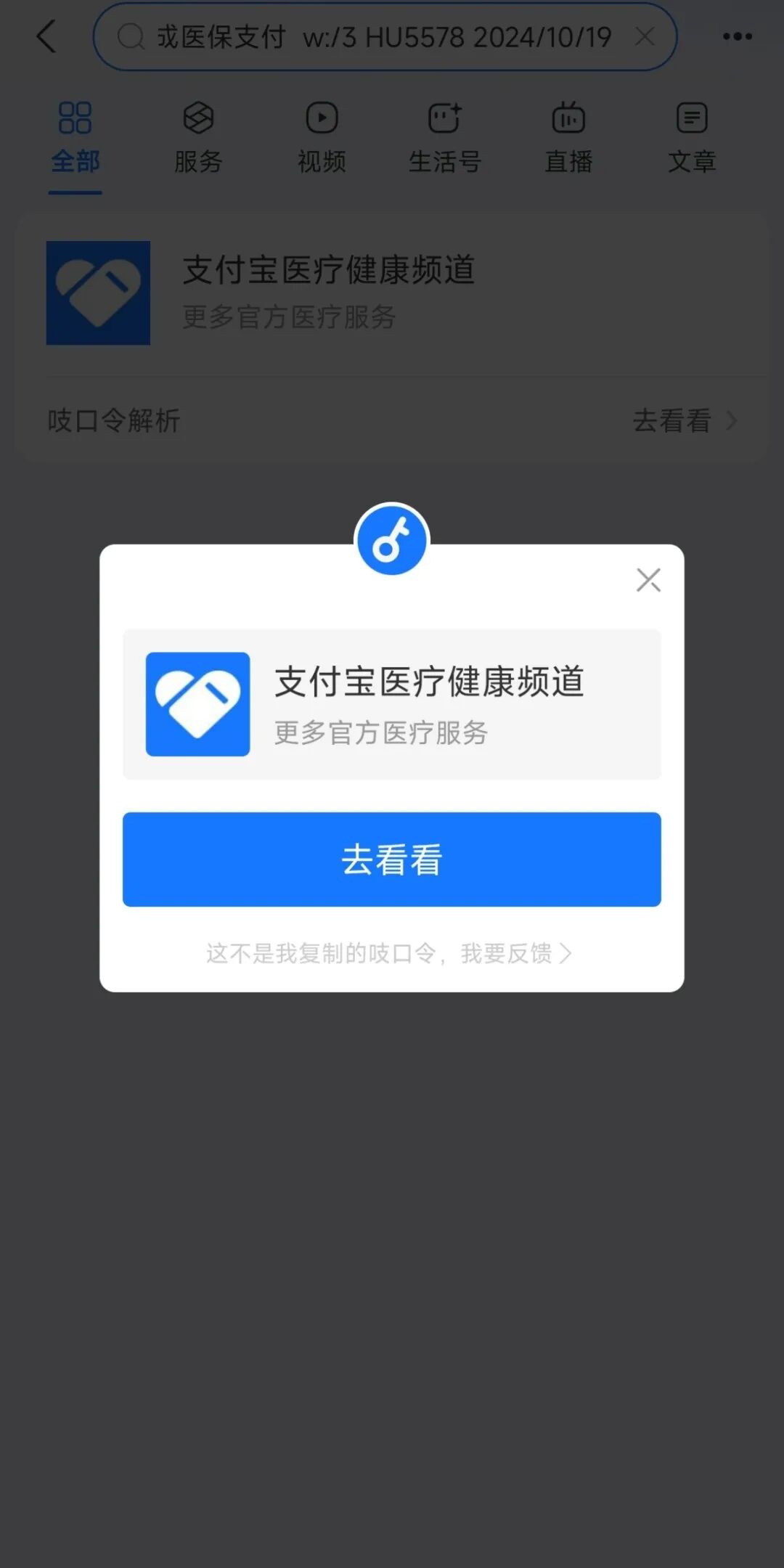The height and width of the screenshot is (1568, 784).
Task: Click the 支付宝医疗健康频道 heart logo in results
Action: coord(99,293)
